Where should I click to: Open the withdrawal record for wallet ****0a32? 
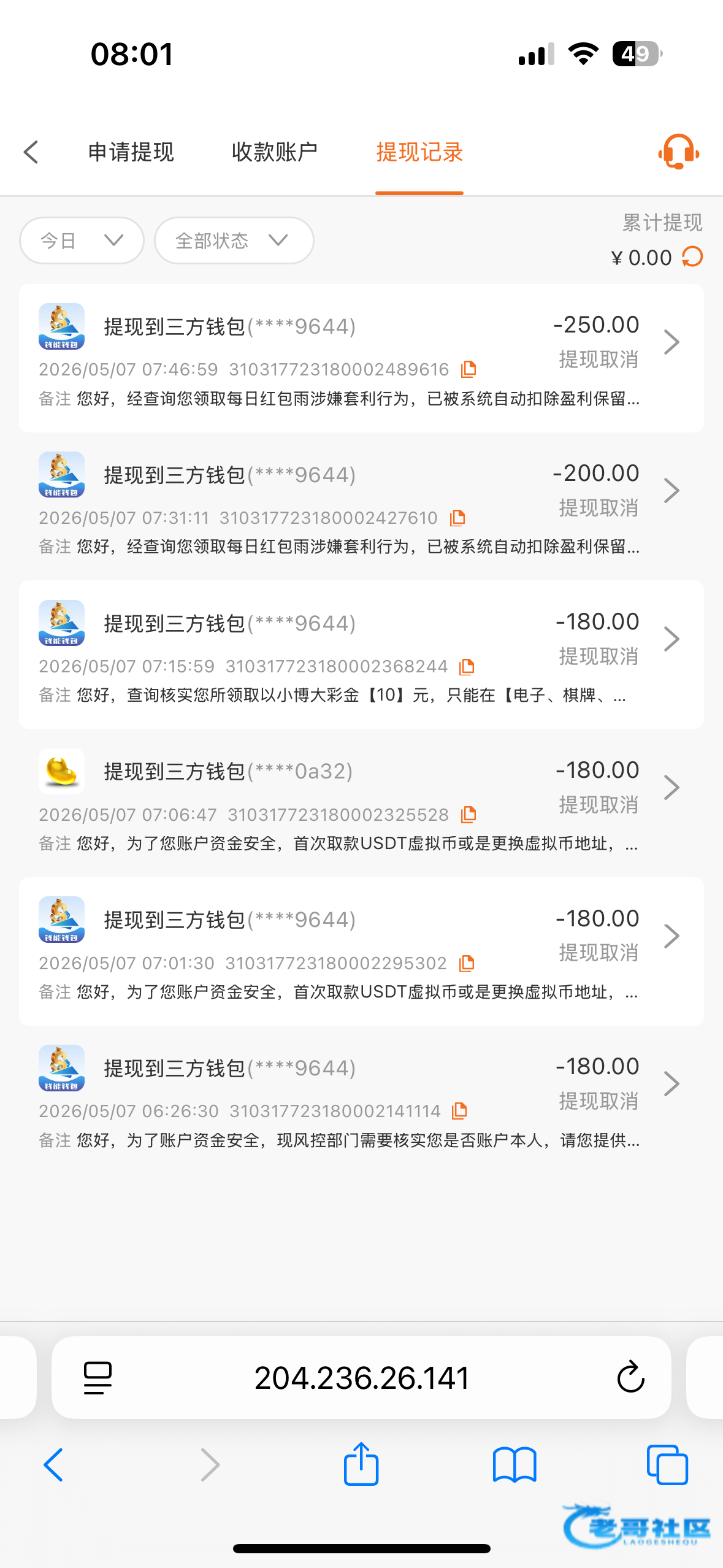(361, 803)
